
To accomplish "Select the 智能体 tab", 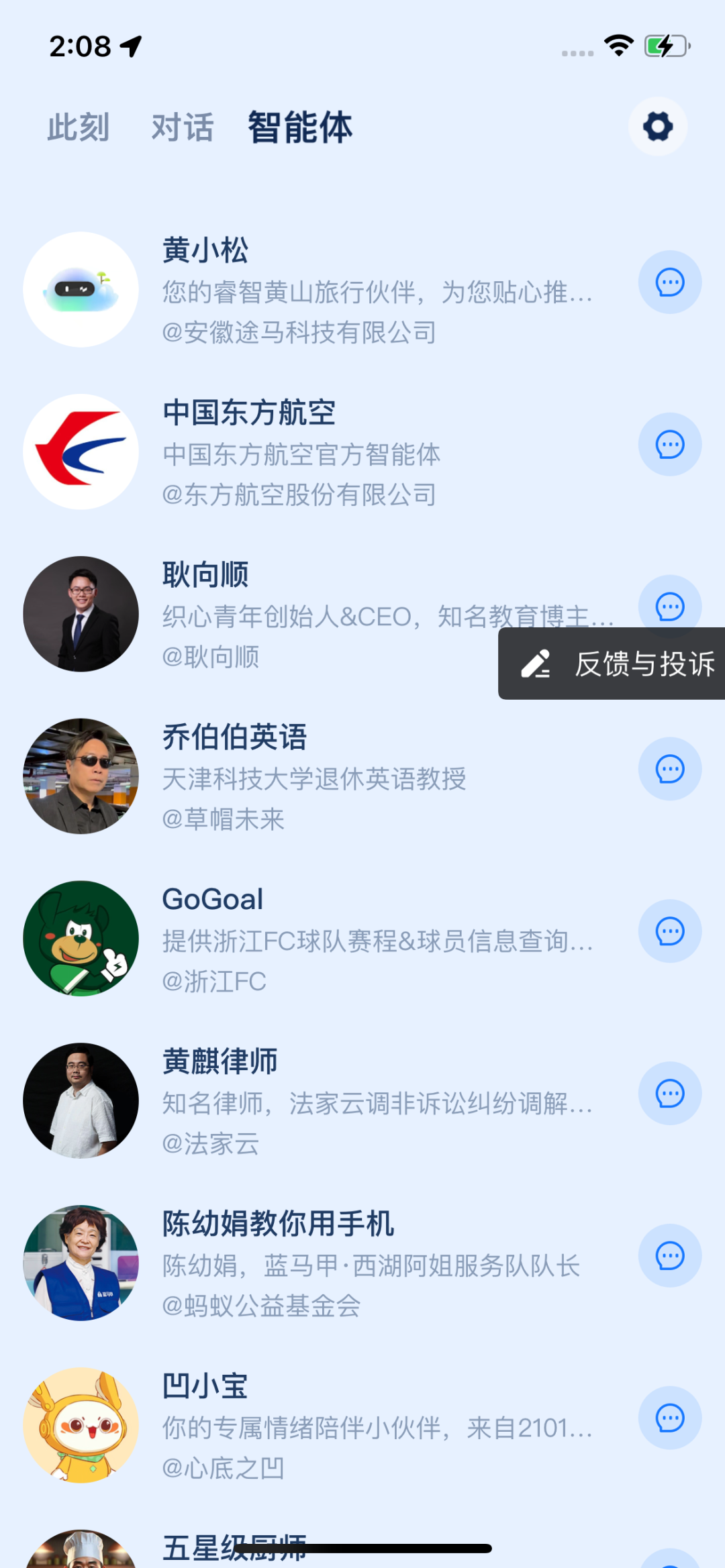I will (x=300, y=127).
